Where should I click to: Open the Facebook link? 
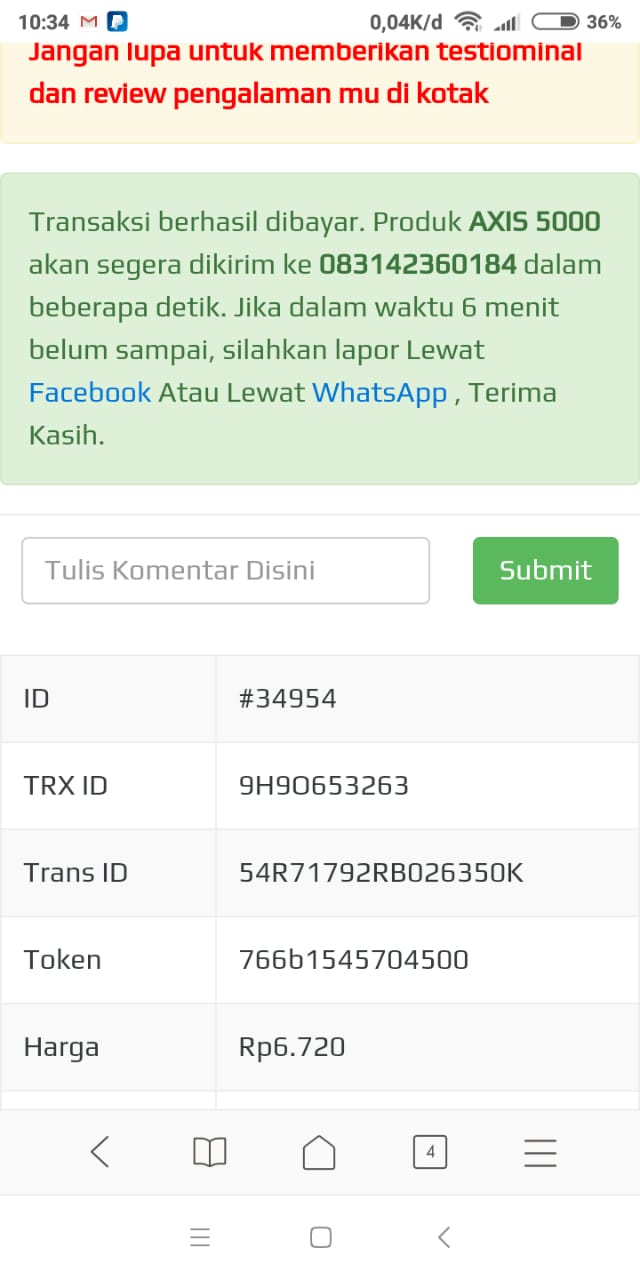pyautogui.click(x=90, y=392)
